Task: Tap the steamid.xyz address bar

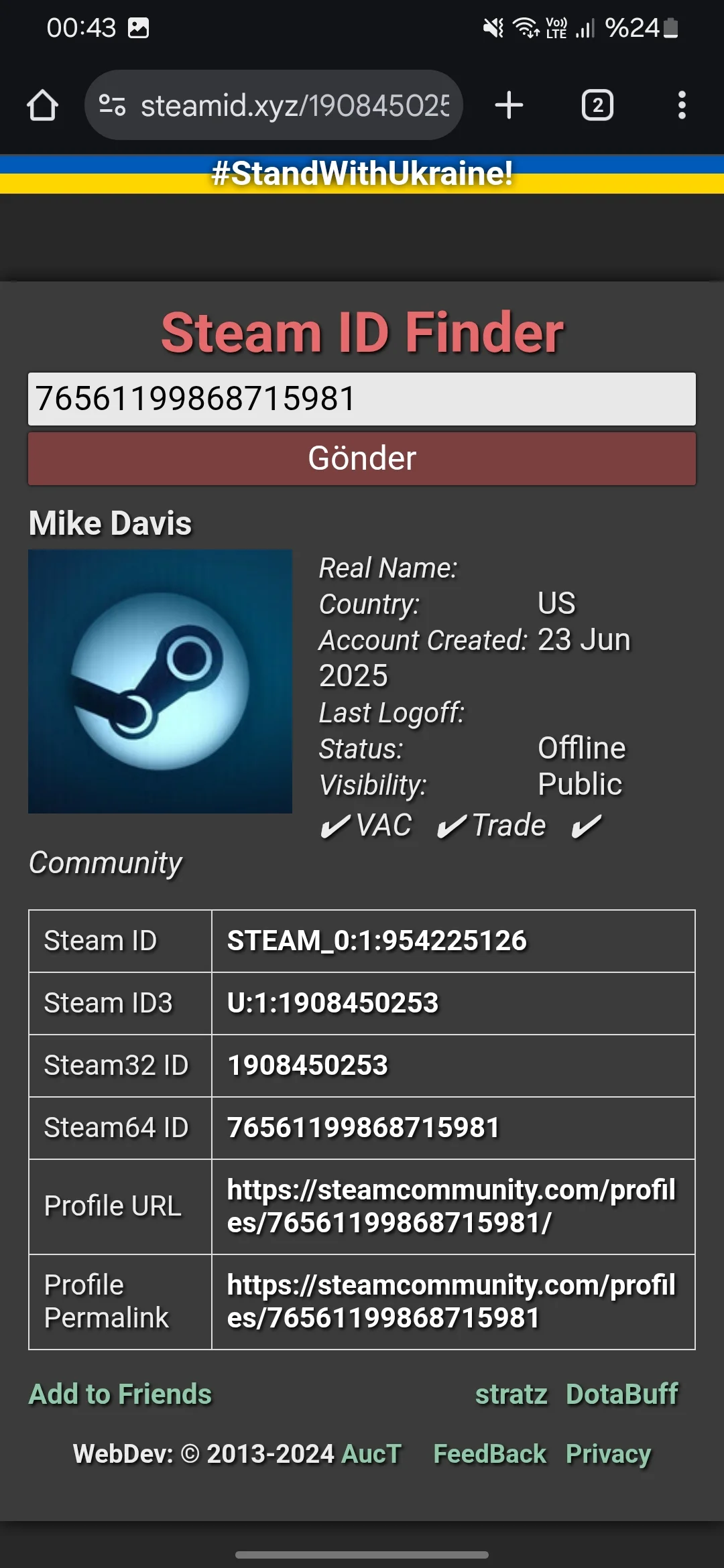Action: click(x=295, y=105)
